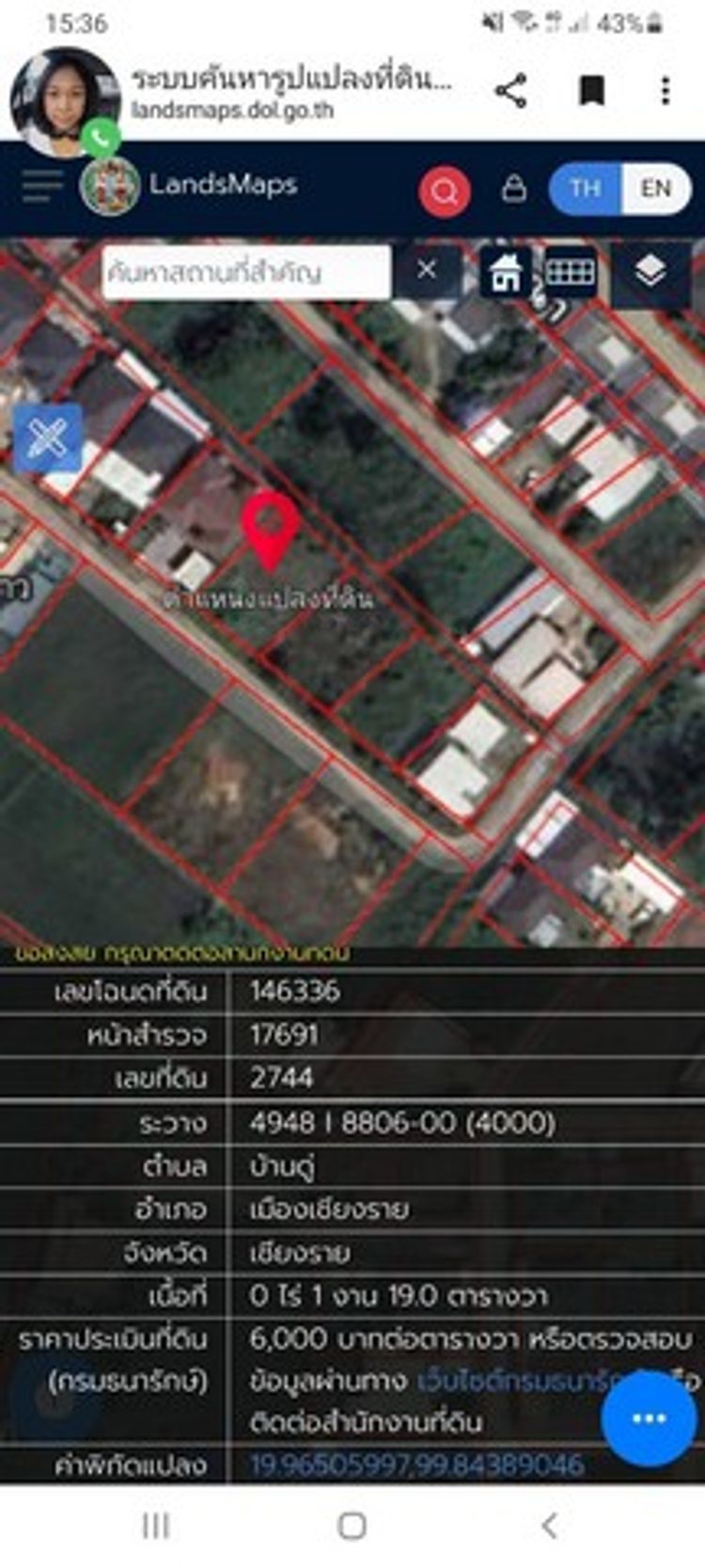
Task: Tap the red search button
Action: pyautogui.click(x=444, y=191)
